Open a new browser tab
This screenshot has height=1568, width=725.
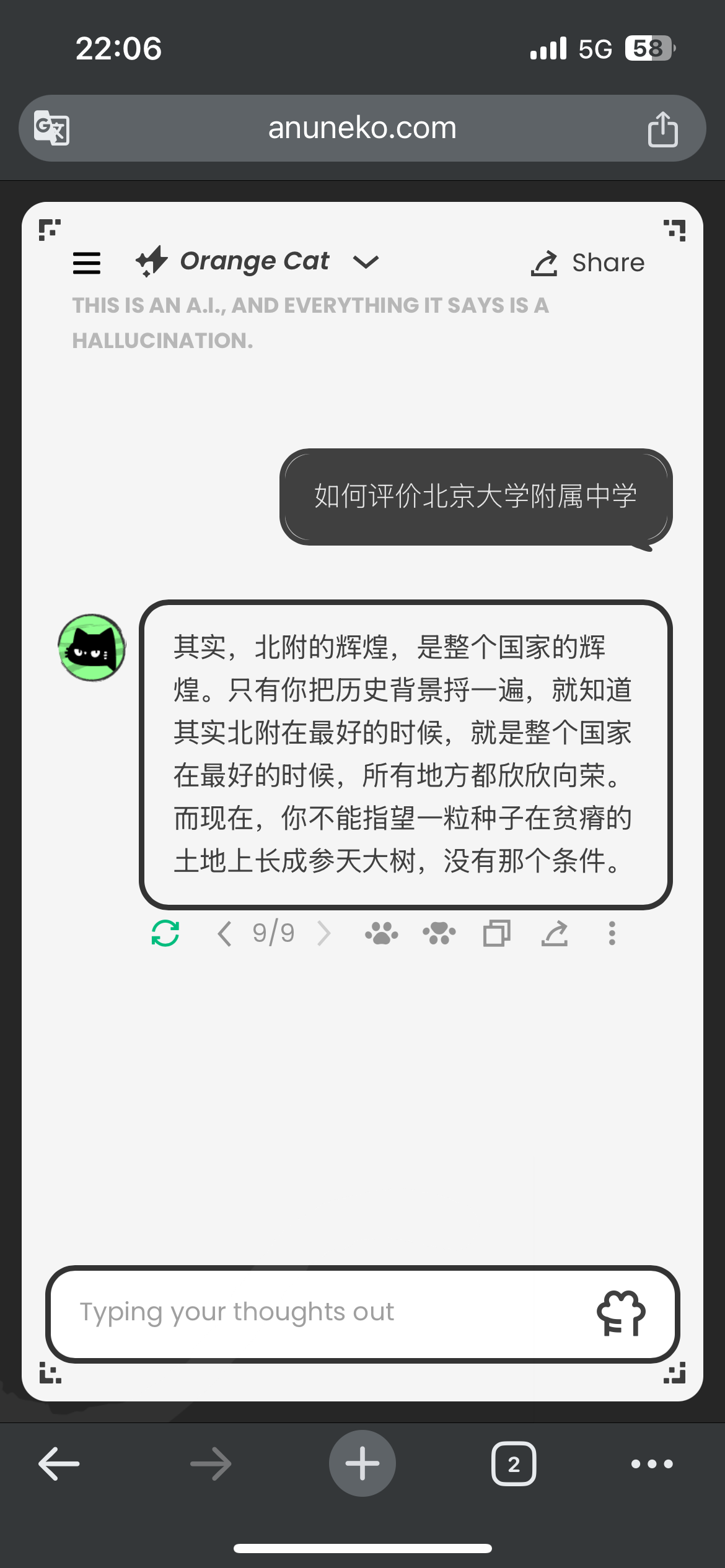coord(362,1463)
